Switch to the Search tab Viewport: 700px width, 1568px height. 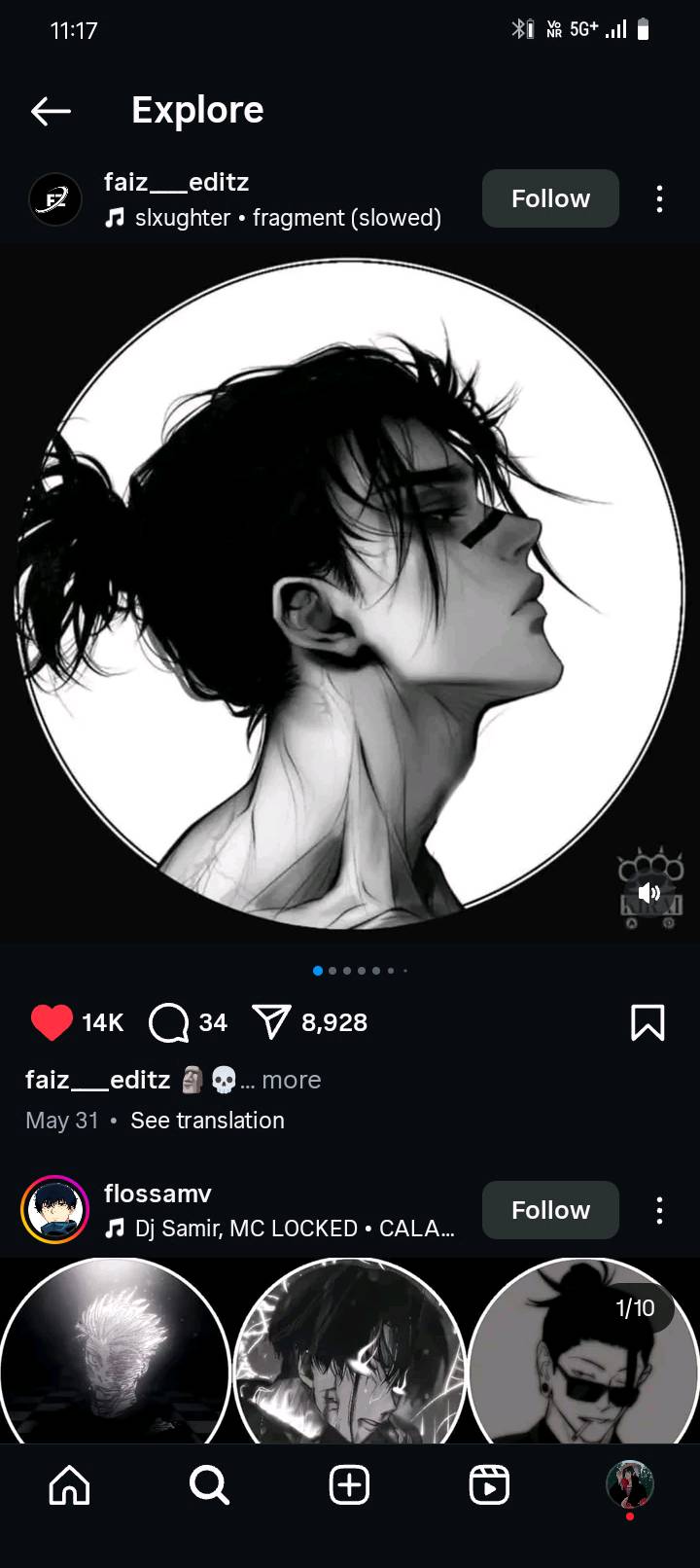click(x=209, y=1485)
